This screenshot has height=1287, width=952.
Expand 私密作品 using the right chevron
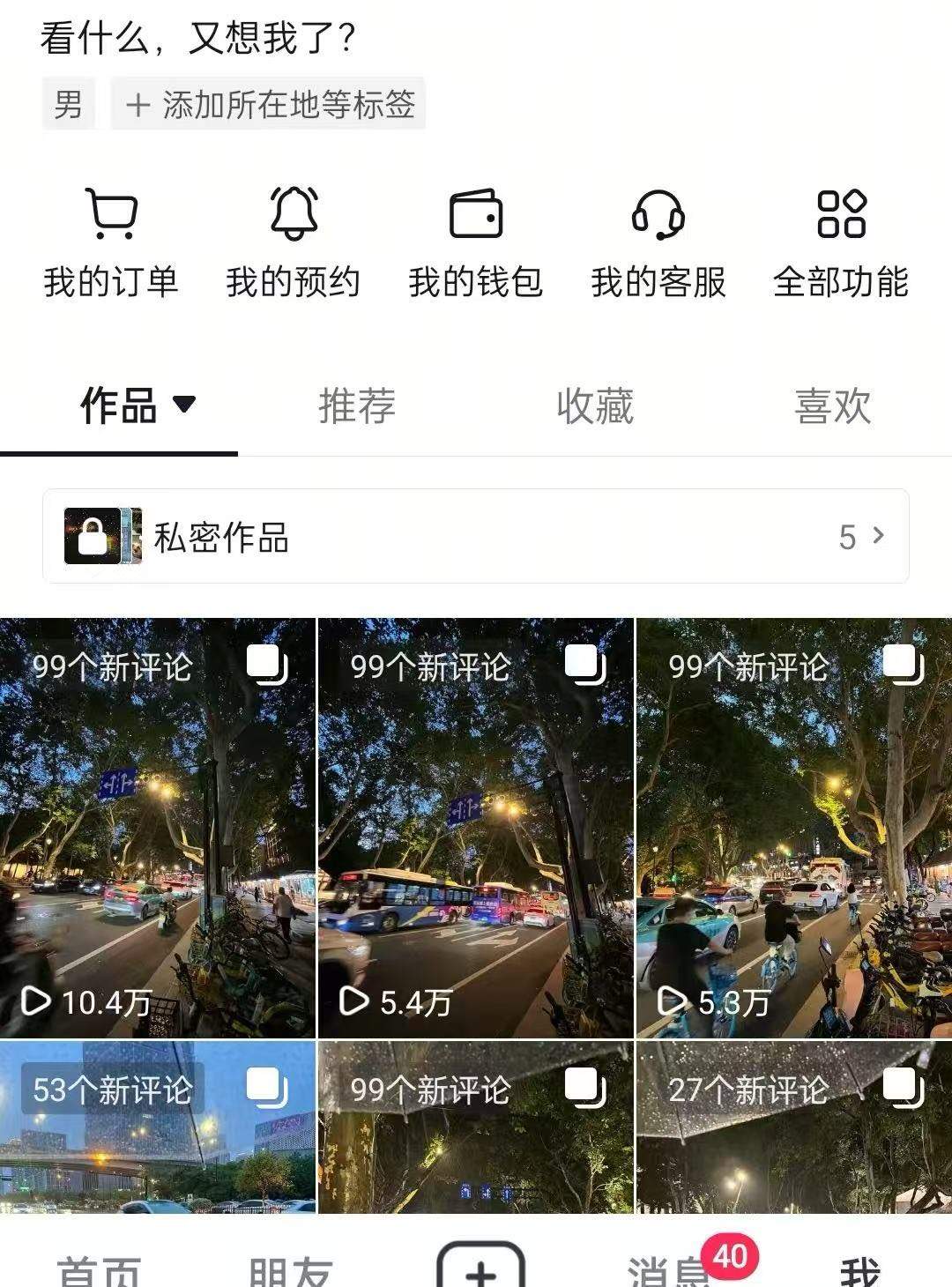click(878, 535)
